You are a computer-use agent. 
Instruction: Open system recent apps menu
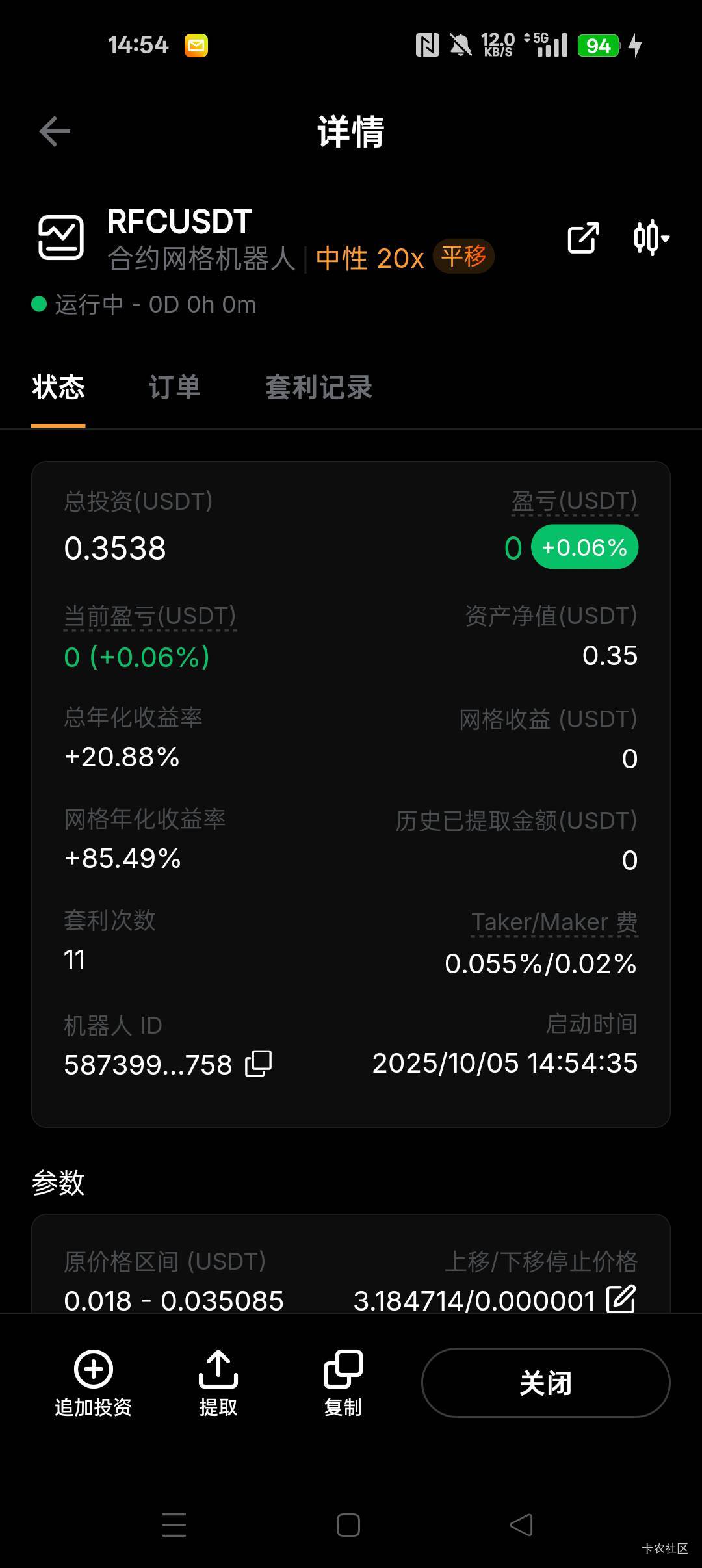point(174,1525)
